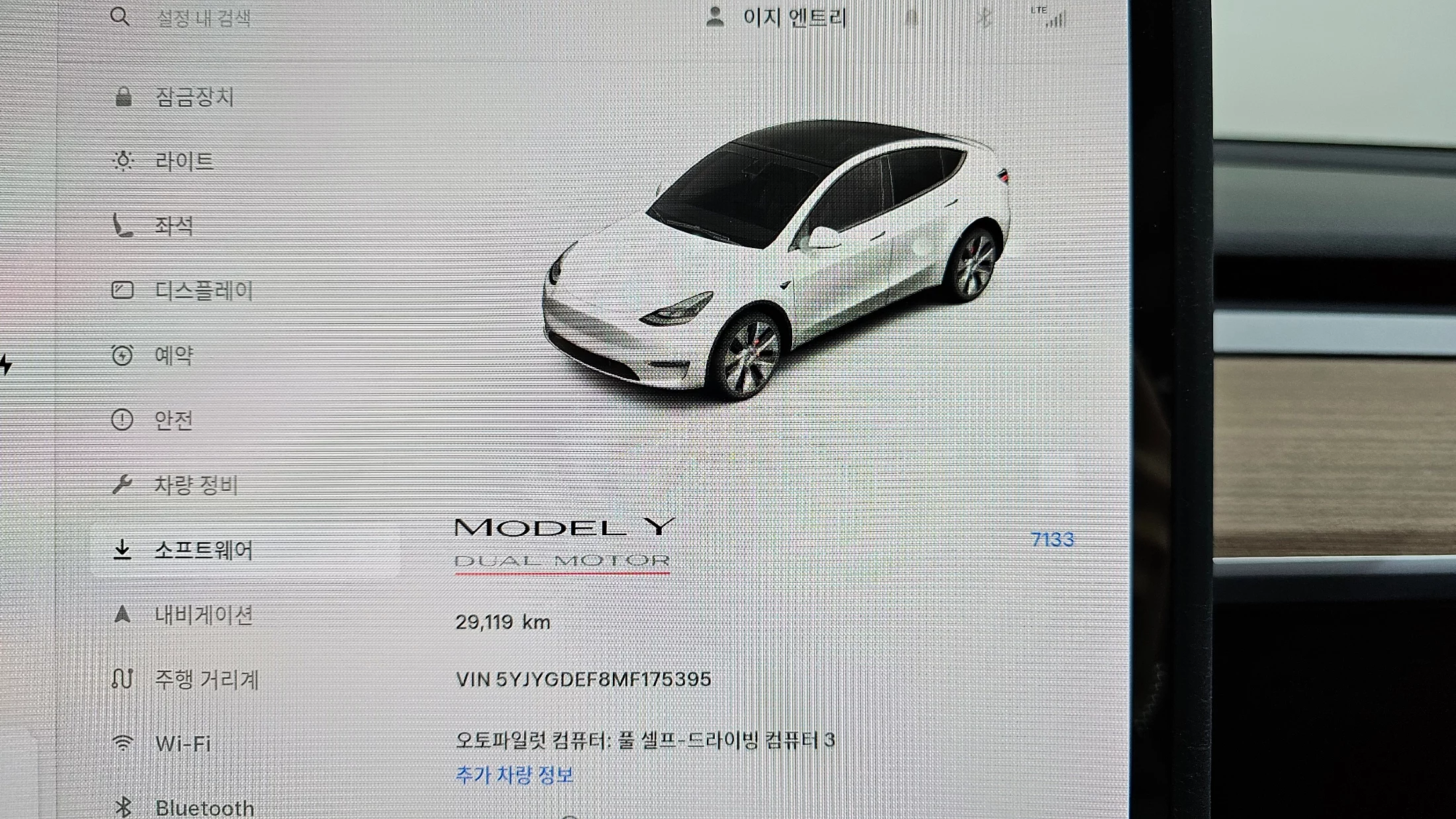
Task: Go to 안전 settings
Action: point(173,420)
